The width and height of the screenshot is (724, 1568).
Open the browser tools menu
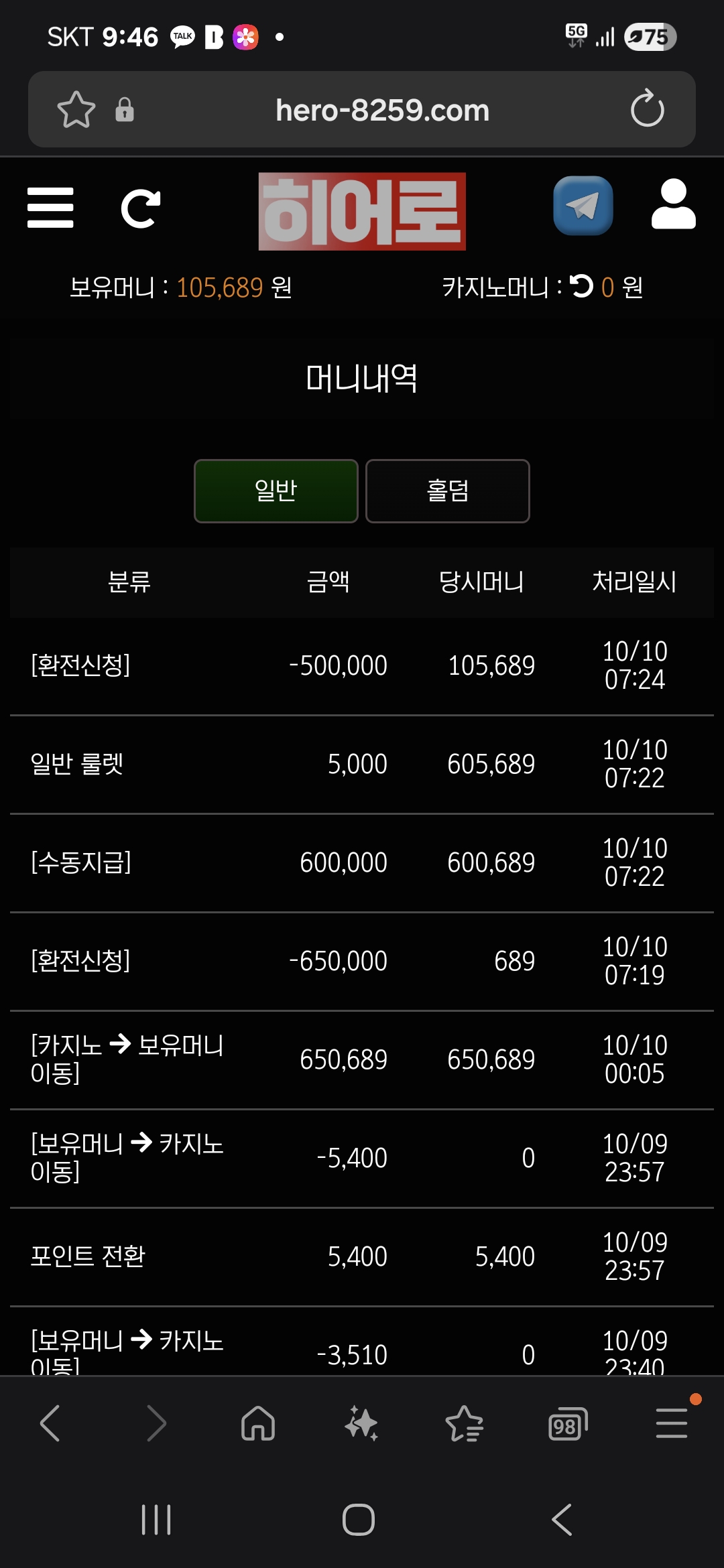click(x=671, y=1423)
